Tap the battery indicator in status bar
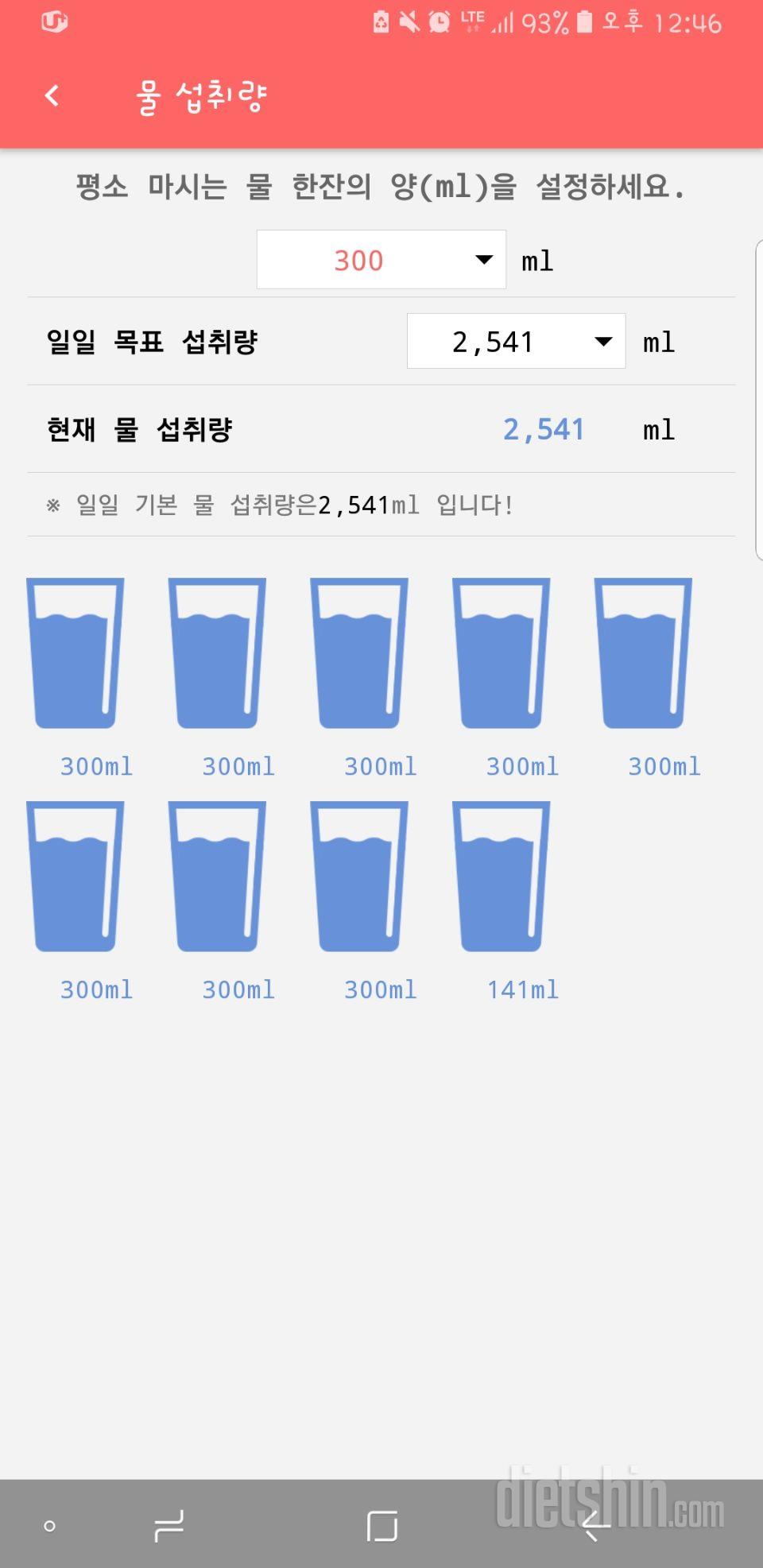This screenshot has width=763, height=1568. point(585,22)
